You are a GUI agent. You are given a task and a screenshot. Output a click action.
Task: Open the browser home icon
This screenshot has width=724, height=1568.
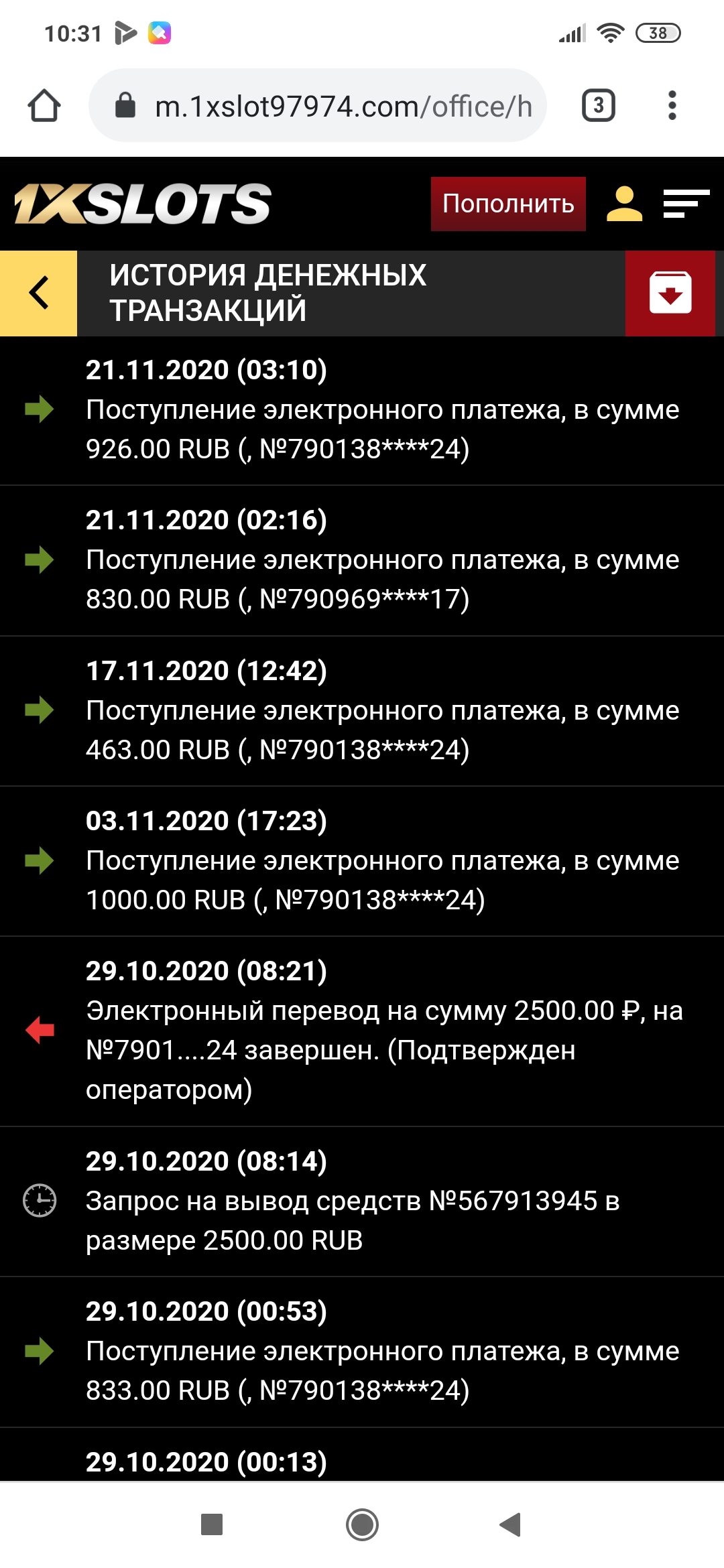pos(43,105)
